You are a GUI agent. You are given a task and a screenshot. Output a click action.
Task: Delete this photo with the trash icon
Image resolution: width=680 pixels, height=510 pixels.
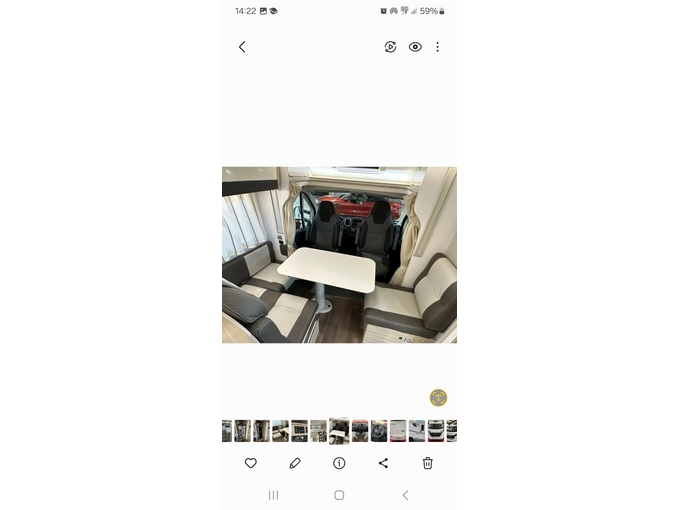427,463
